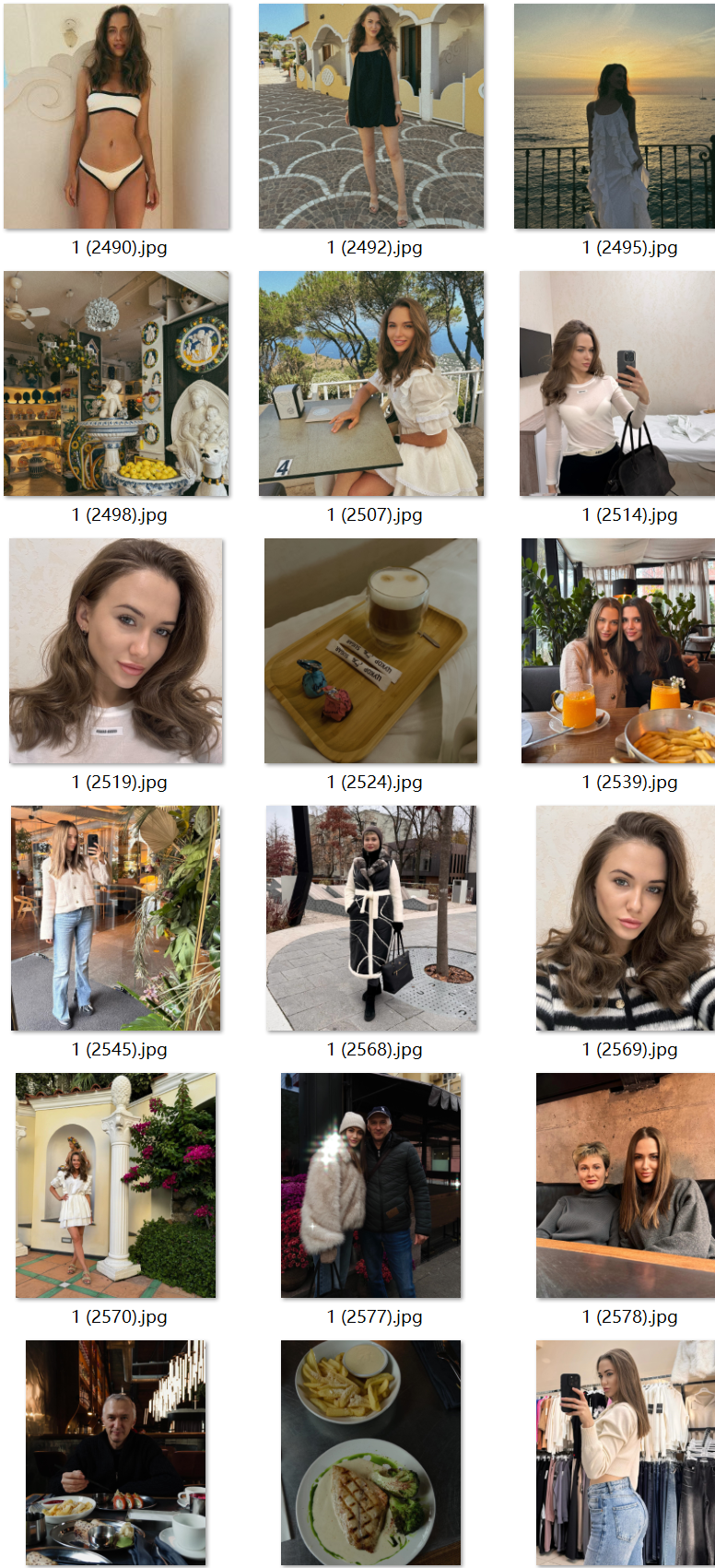Open image 1 (2519).jpg
This screenshot has height=1568, width=715.
coord(117,651)
